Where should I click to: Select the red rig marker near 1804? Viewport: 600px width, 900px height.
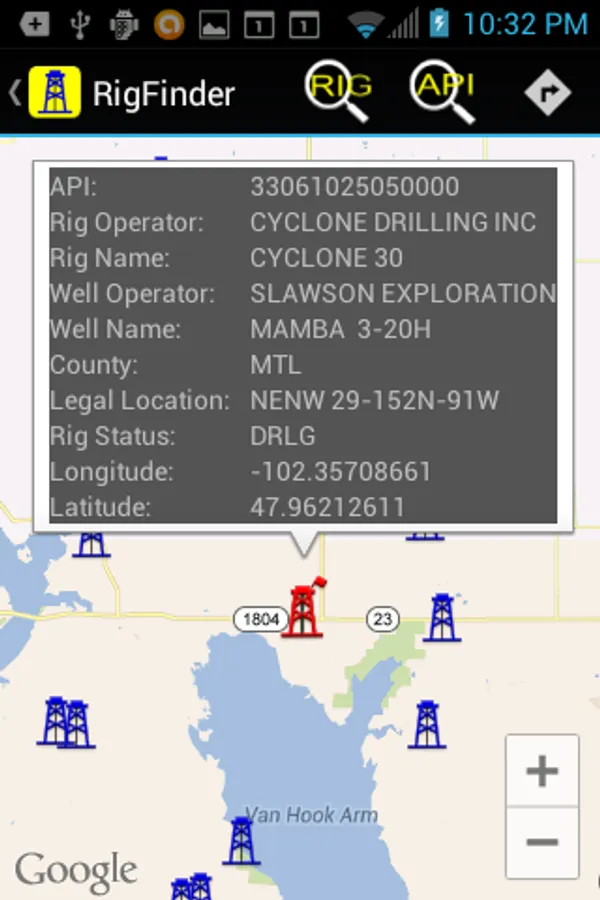point(302,608)
